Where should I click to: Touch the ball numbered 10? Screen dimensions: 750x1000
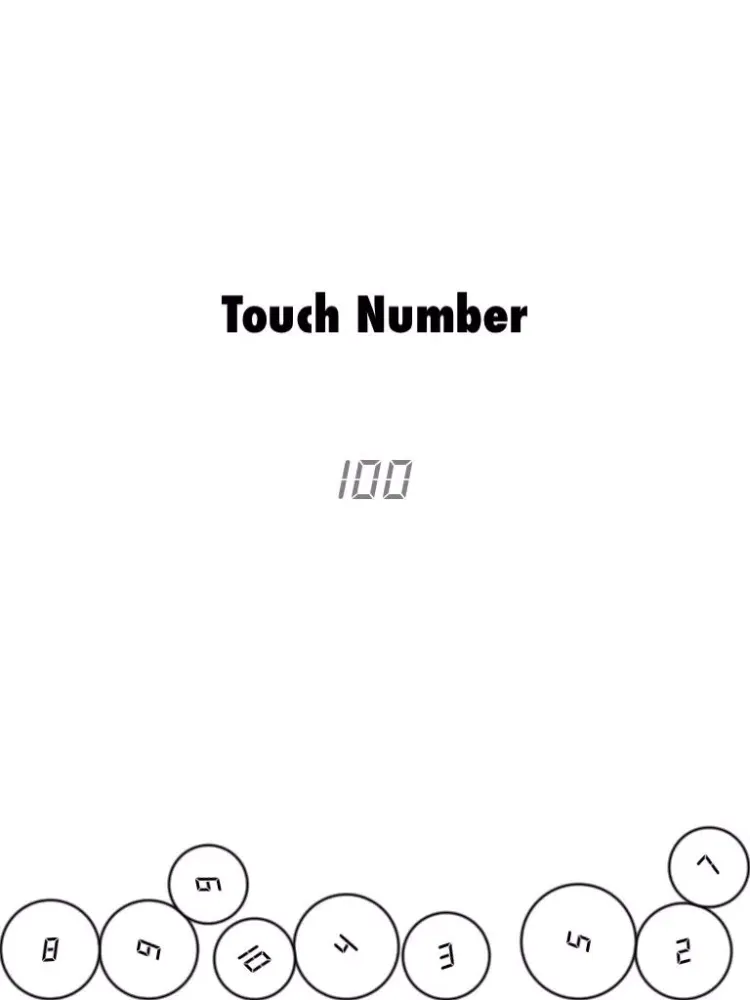pos(254,960)
